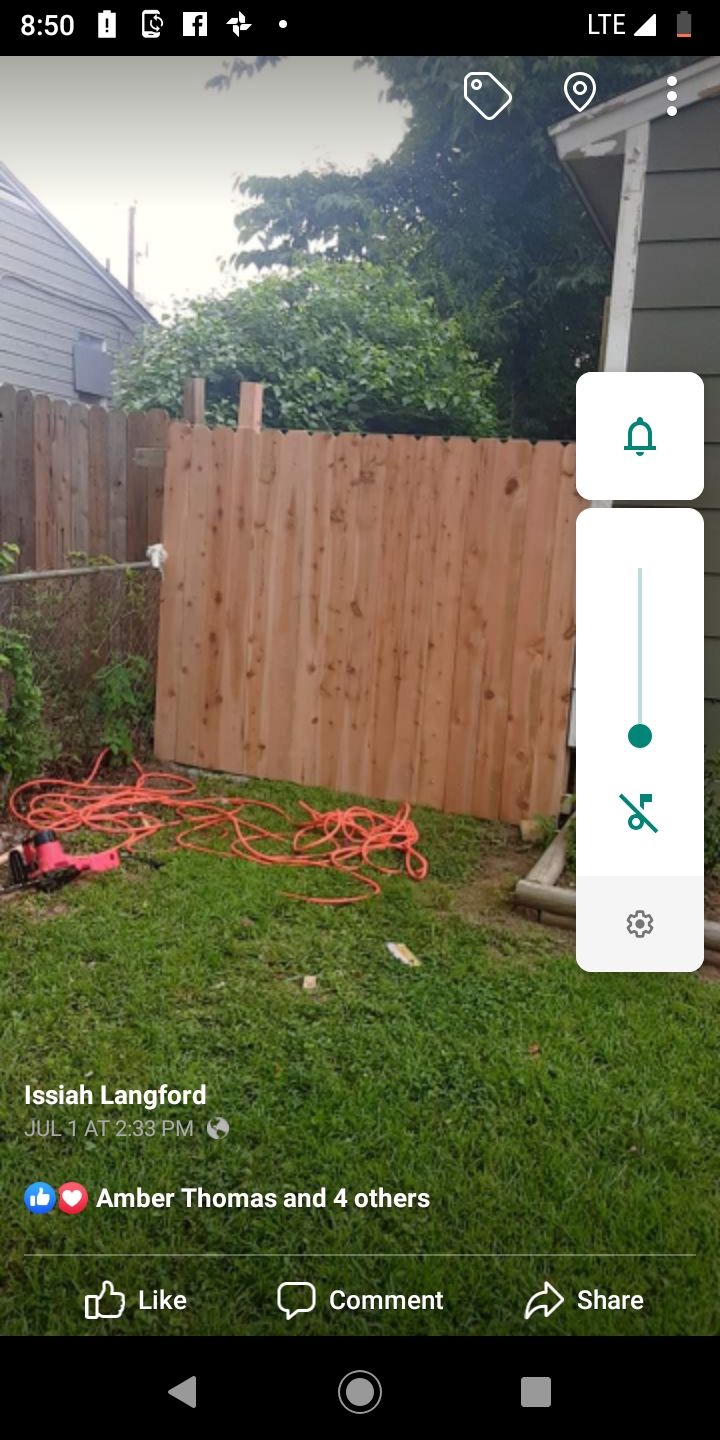Expand more options with the three-dot menu
720x1440 pixels.
(671, 95)
